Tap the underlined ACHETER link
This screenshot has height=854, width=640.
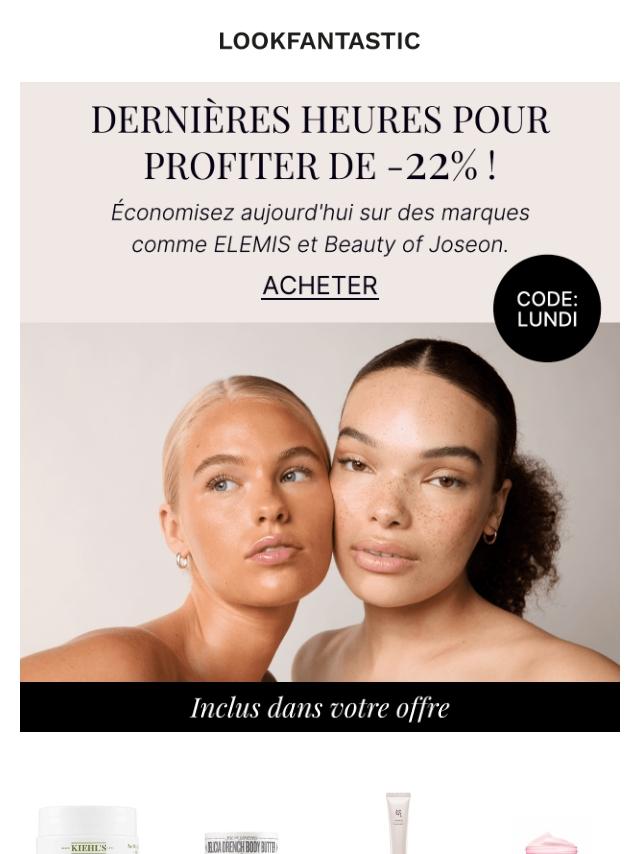tap(320, 286)
